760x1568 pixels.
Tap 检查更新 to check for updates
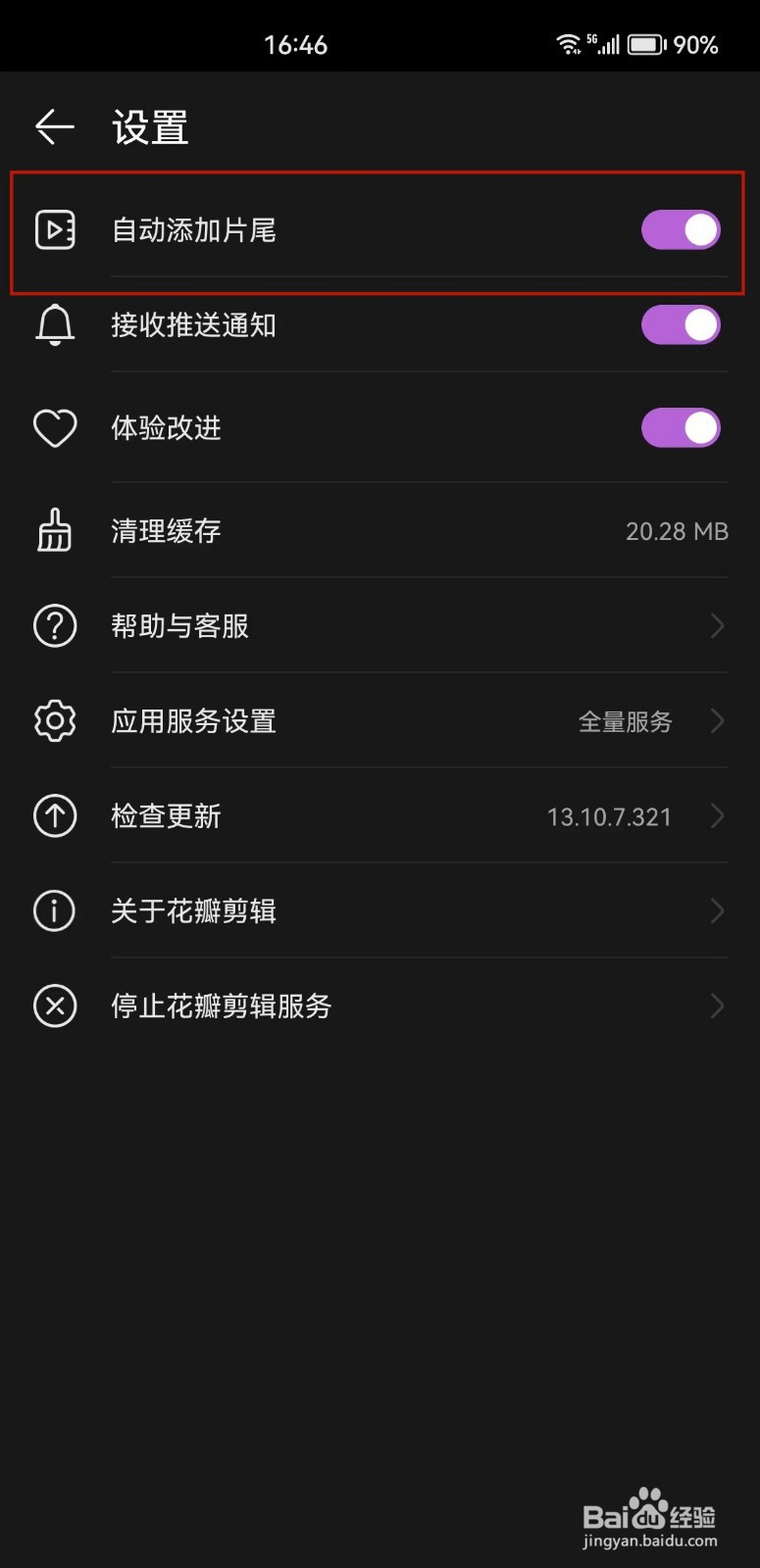pos(380,816)
